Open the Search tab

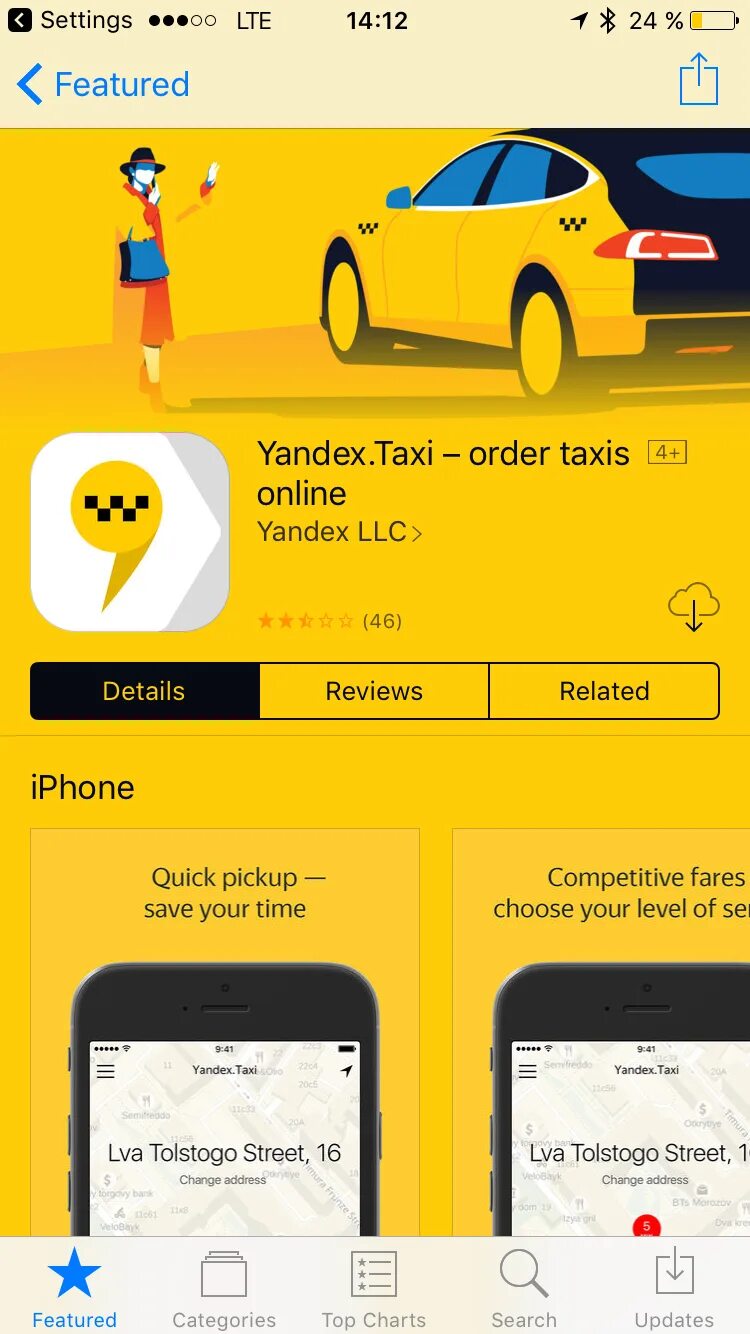click(x=524, y=1290)
